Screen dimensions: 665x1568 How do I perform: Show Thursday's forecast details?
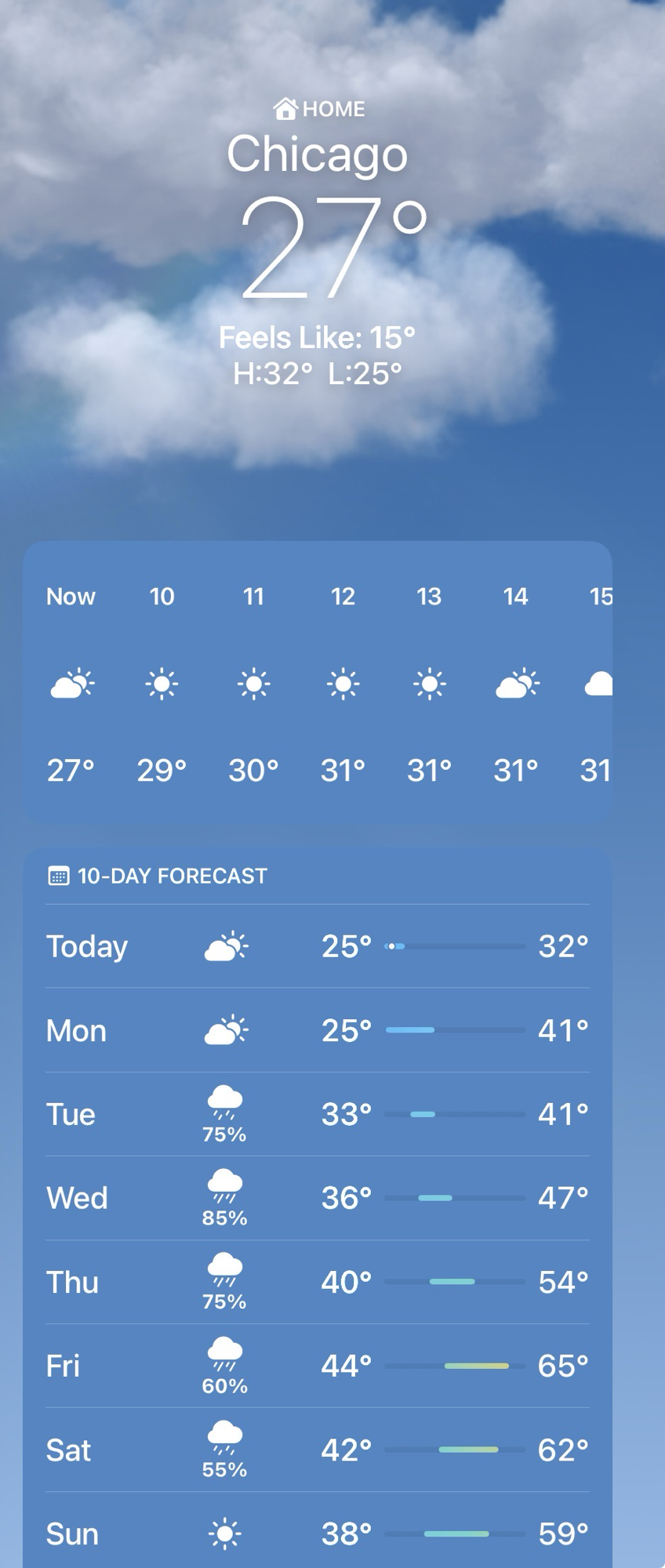317,1282
